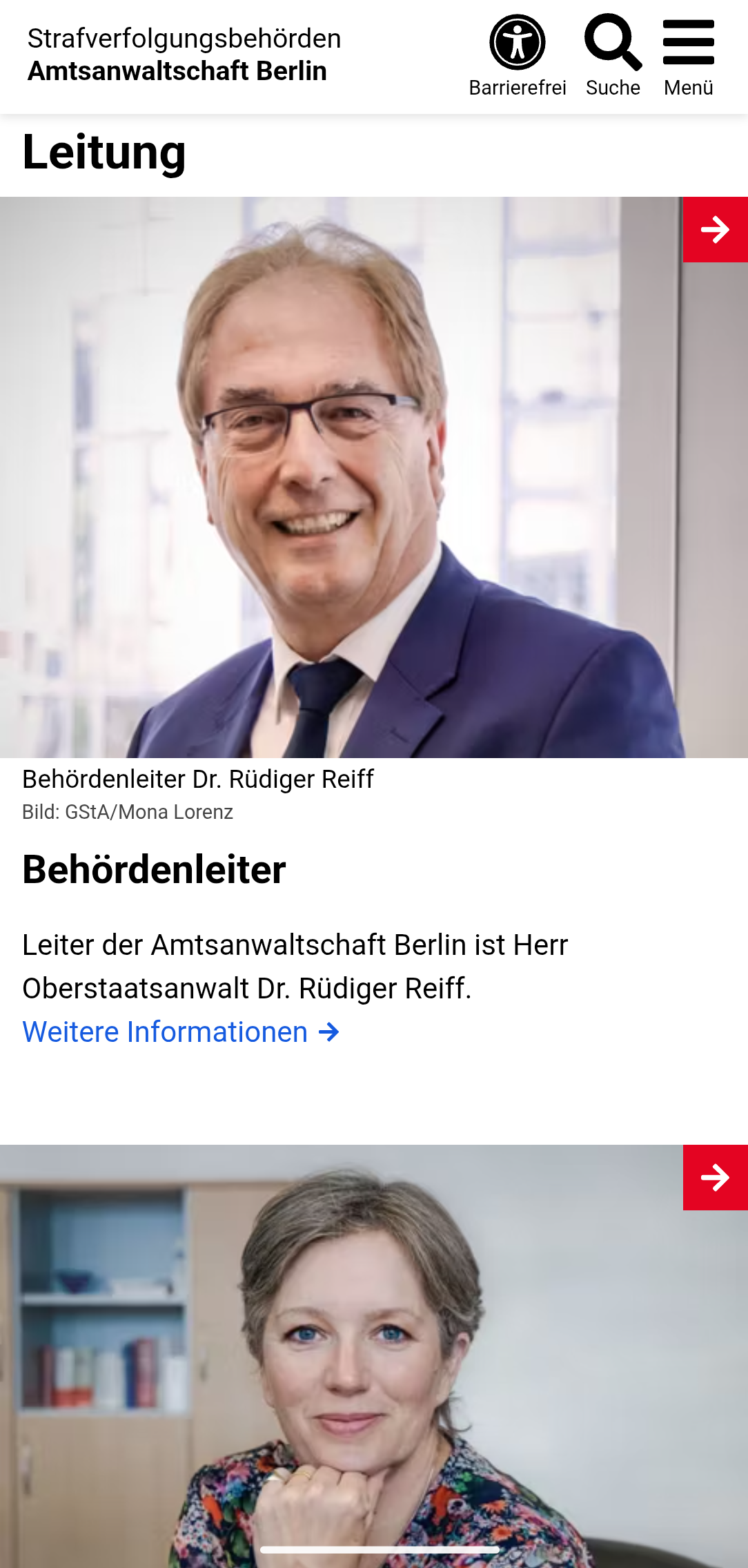Viewport: 748px width, 1568px height.
Task: Tap the red arrow on the second portrait
Action: coord(715,1178)
